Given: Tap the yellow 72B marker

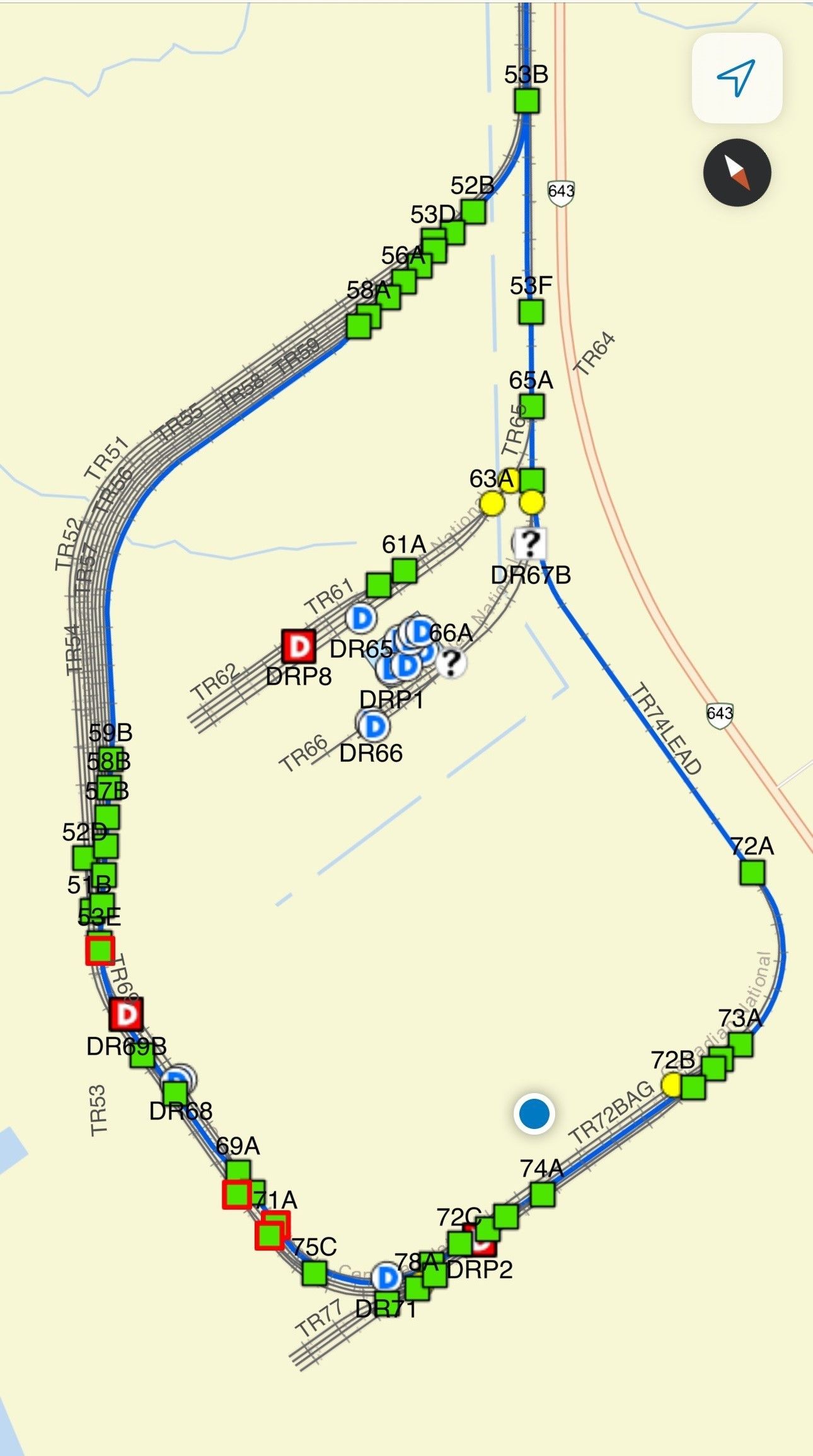Looking at the screenshot, I should click(672, 1085).
